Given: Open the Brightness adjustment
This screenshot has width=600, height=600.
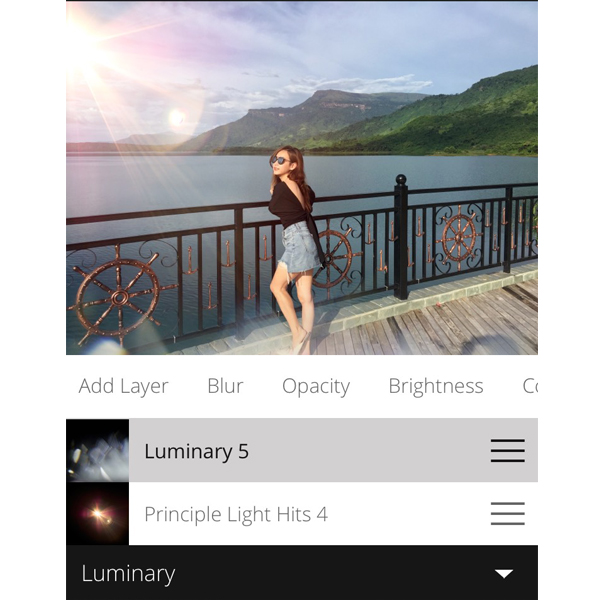Looking at the screenshot, I should (x=435, y=387).
